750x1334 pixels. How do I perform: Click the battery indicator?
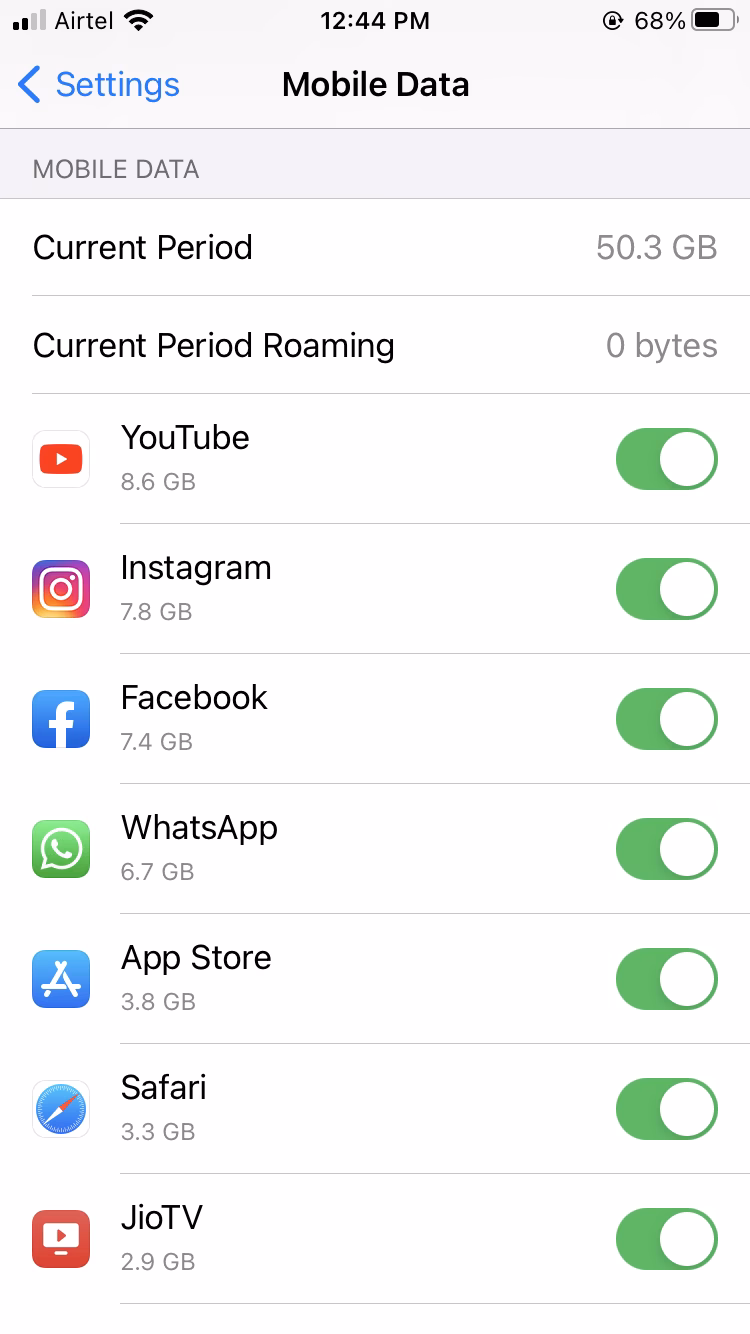(716, 17)
